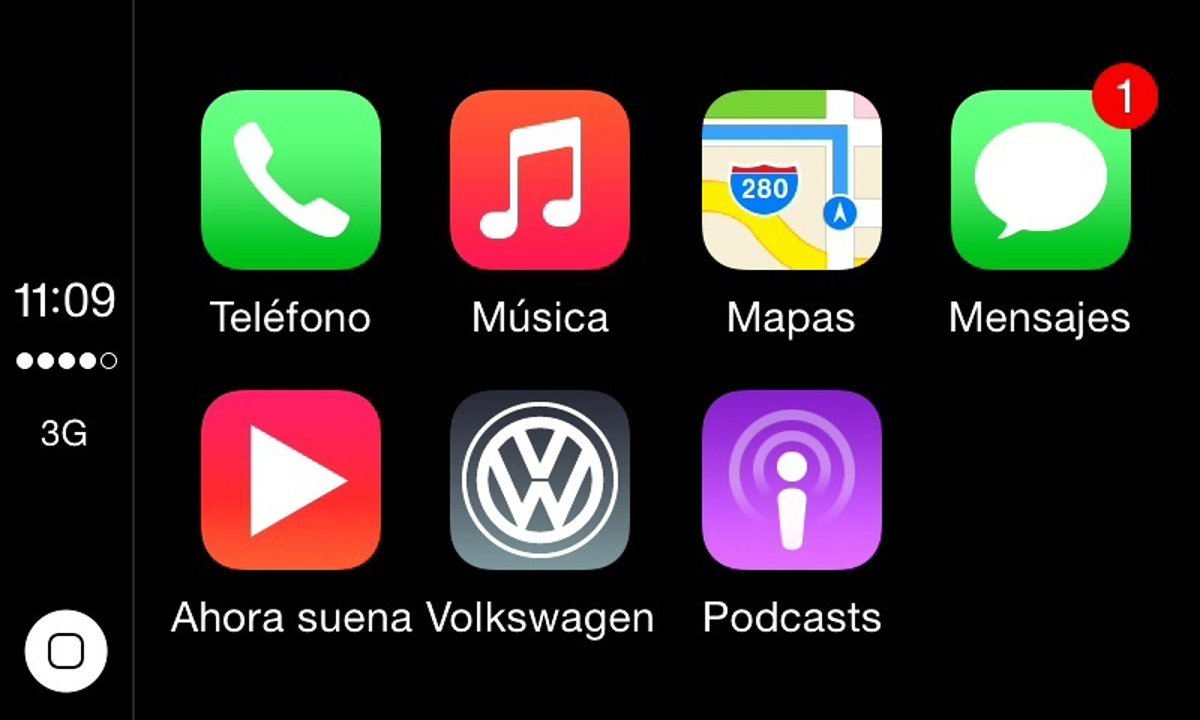The image size is (1200, 720).
Task: Open Mapas for navigation
Action: point(791,180)
